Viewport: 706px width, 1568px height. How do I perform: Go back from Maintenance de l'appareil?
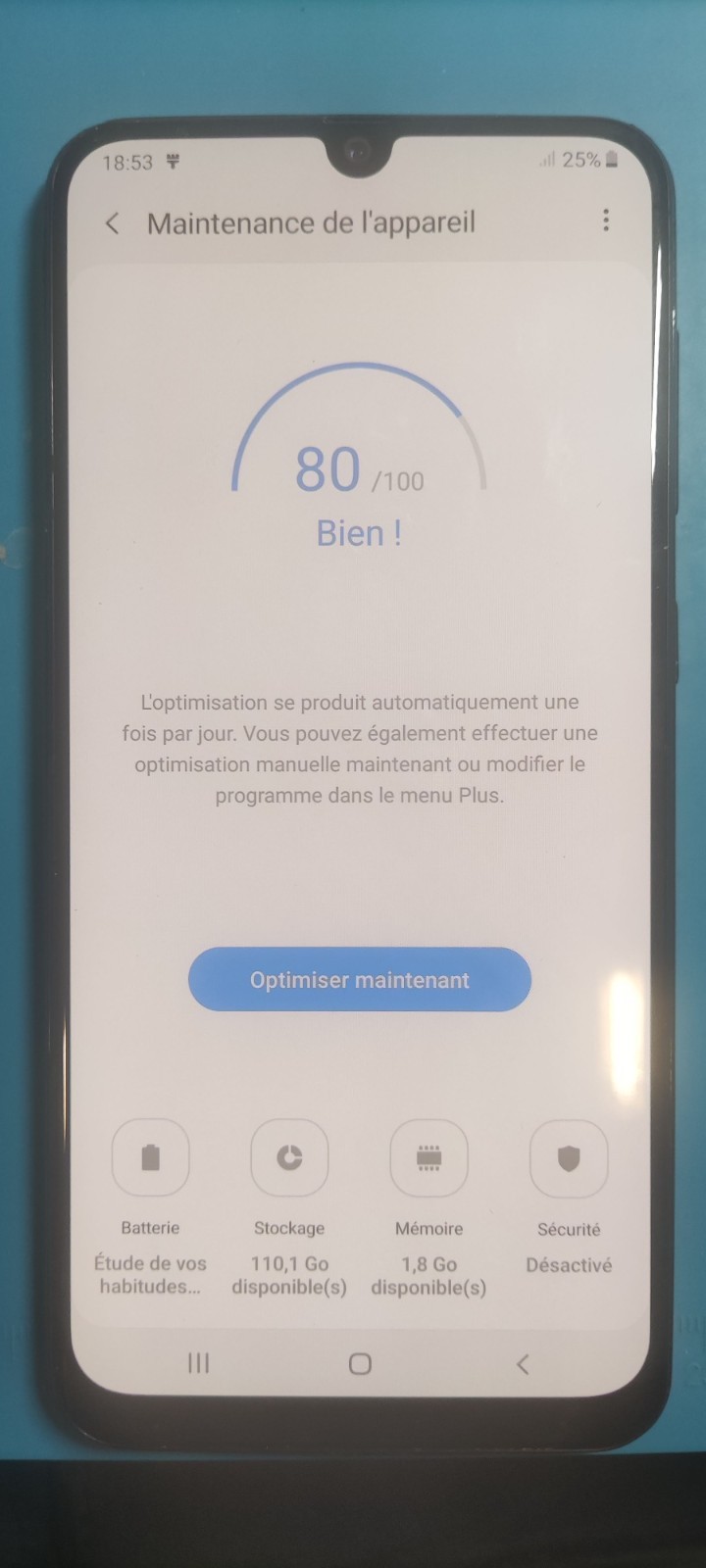tap(113, 223)
